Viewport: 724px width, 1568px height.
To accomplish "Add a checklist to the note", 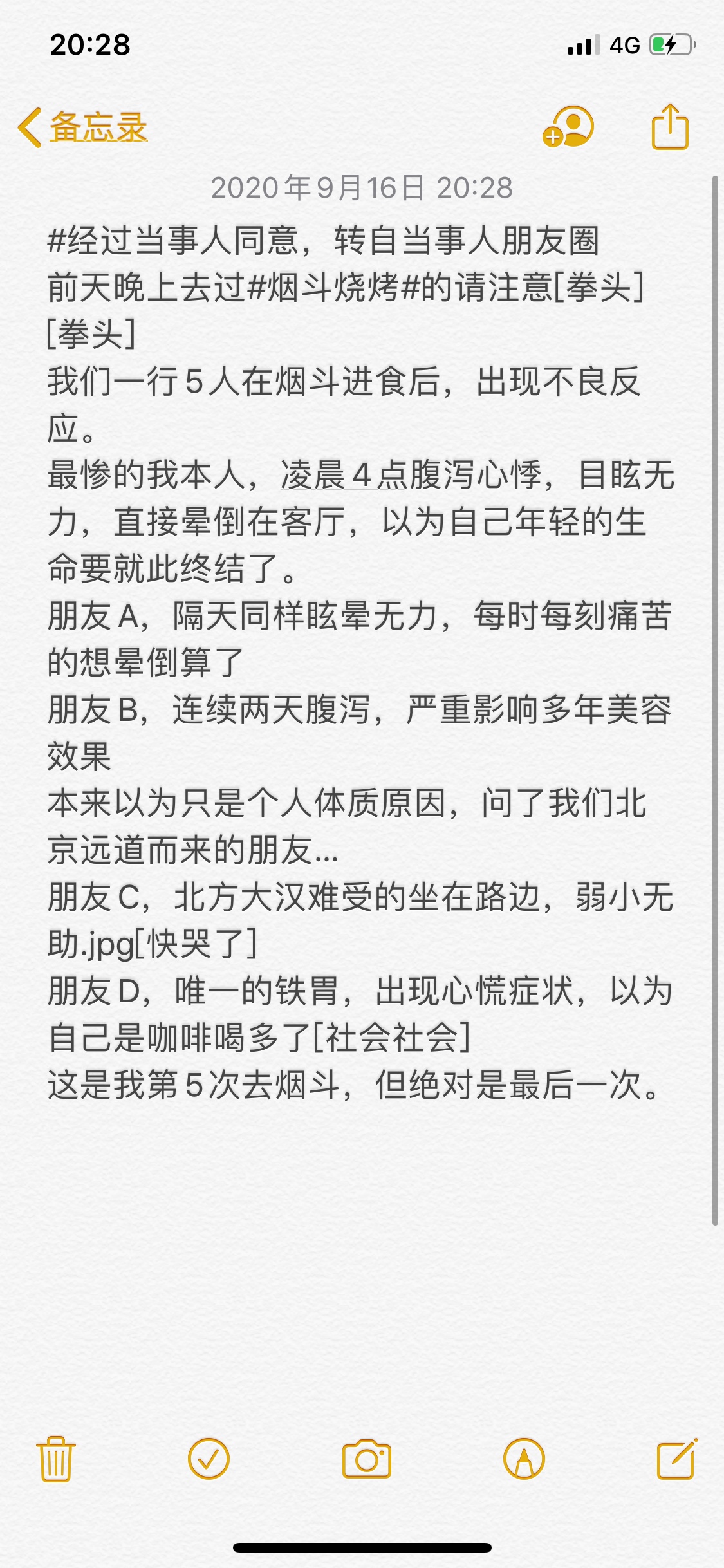I will (209, 1459).
